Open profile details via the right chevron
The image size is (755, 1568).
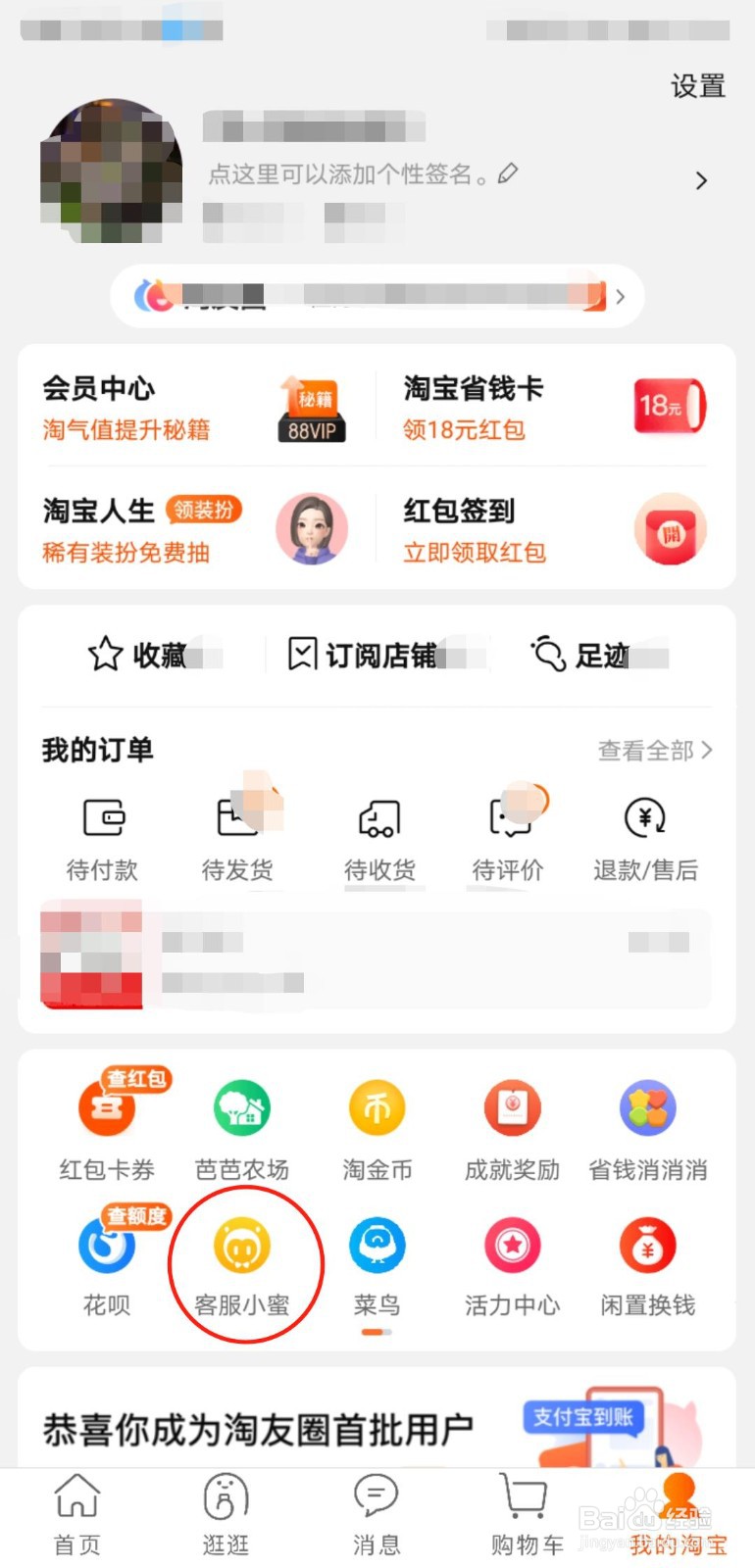click(x=700, y=180)
